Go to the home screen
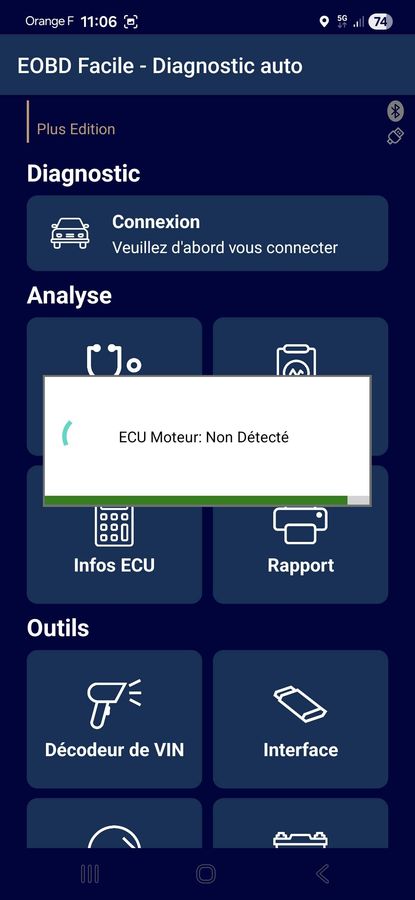Viewport: 415px width, 900px height. (206, 874)
